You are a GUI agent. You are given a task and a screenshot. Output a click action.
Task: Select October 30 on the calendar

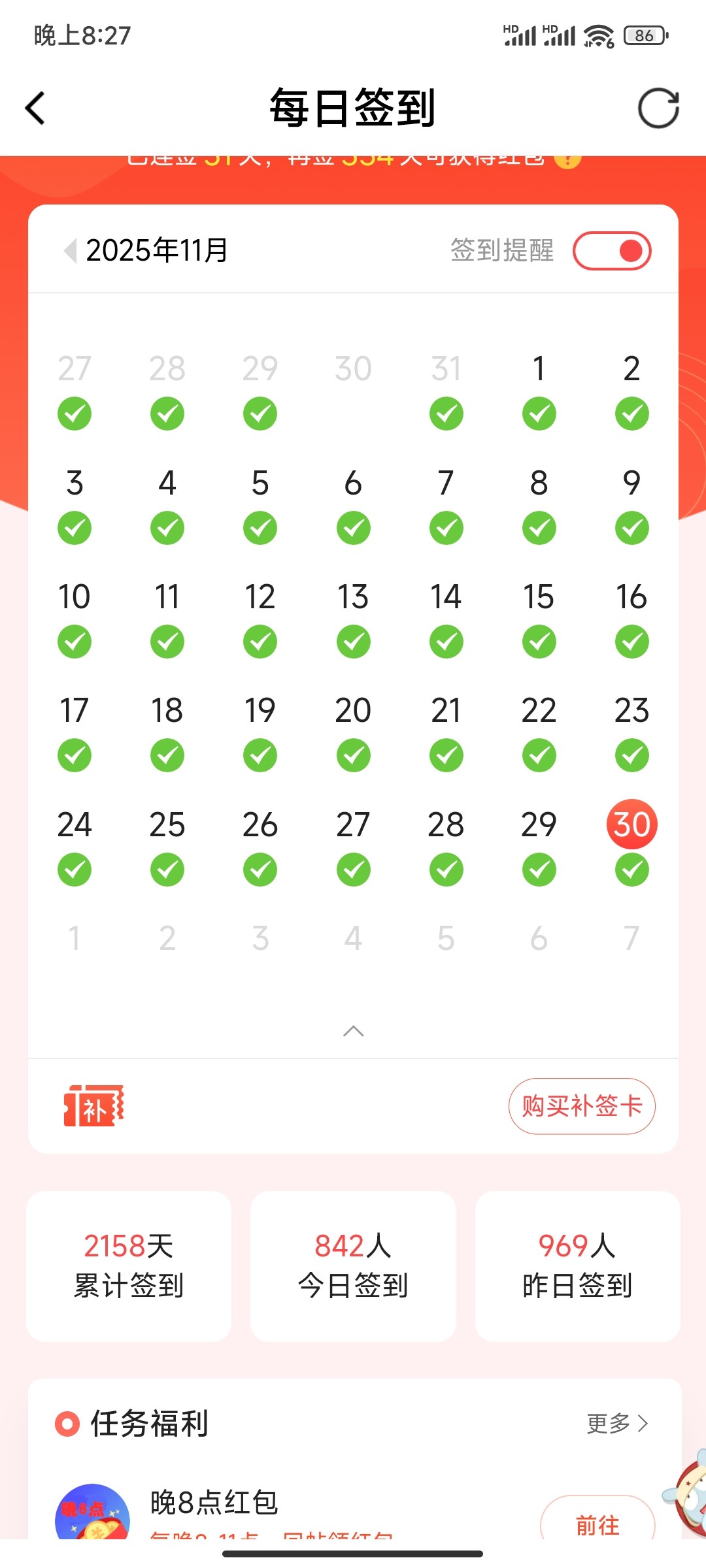(x=353, y=369)
